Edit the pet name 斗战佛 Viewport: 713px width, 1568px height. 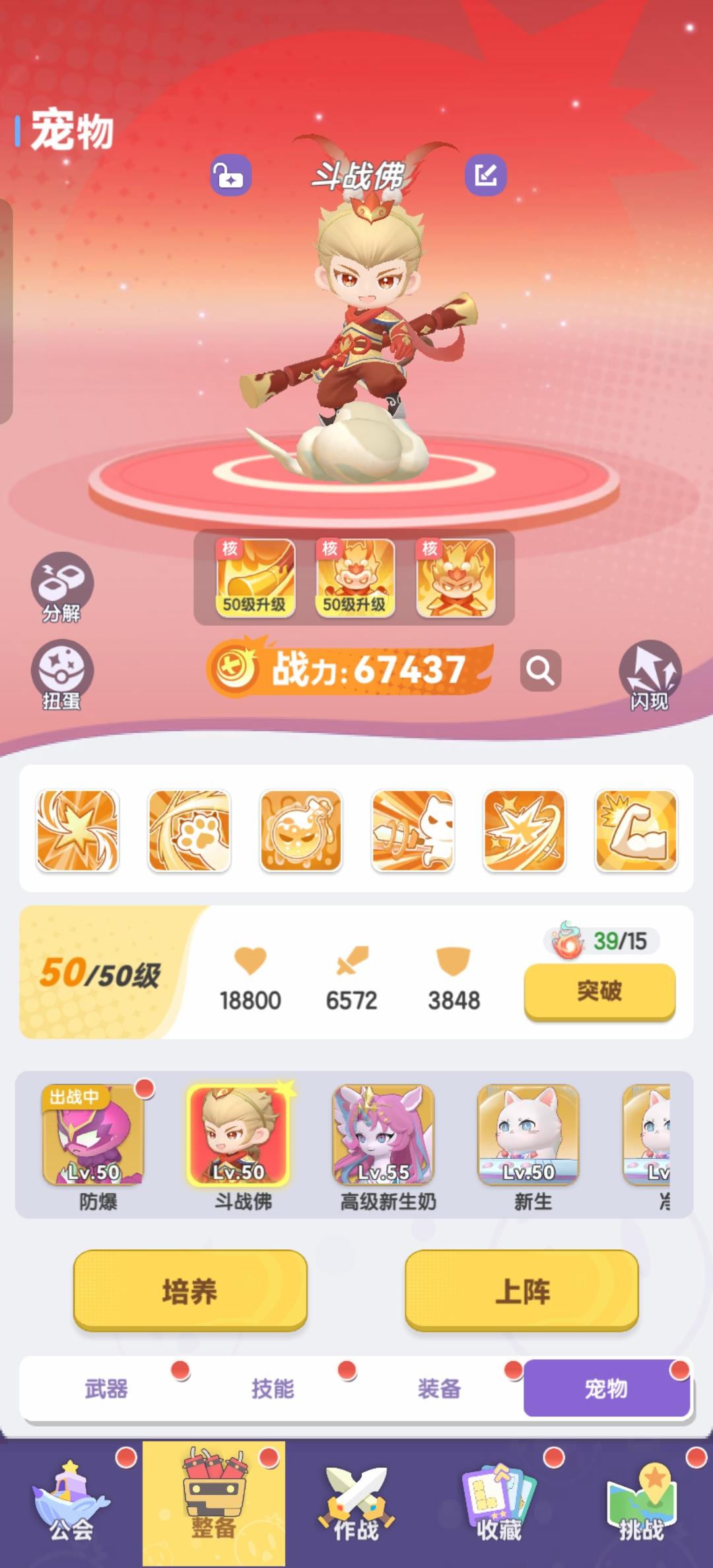coord(485,175)
